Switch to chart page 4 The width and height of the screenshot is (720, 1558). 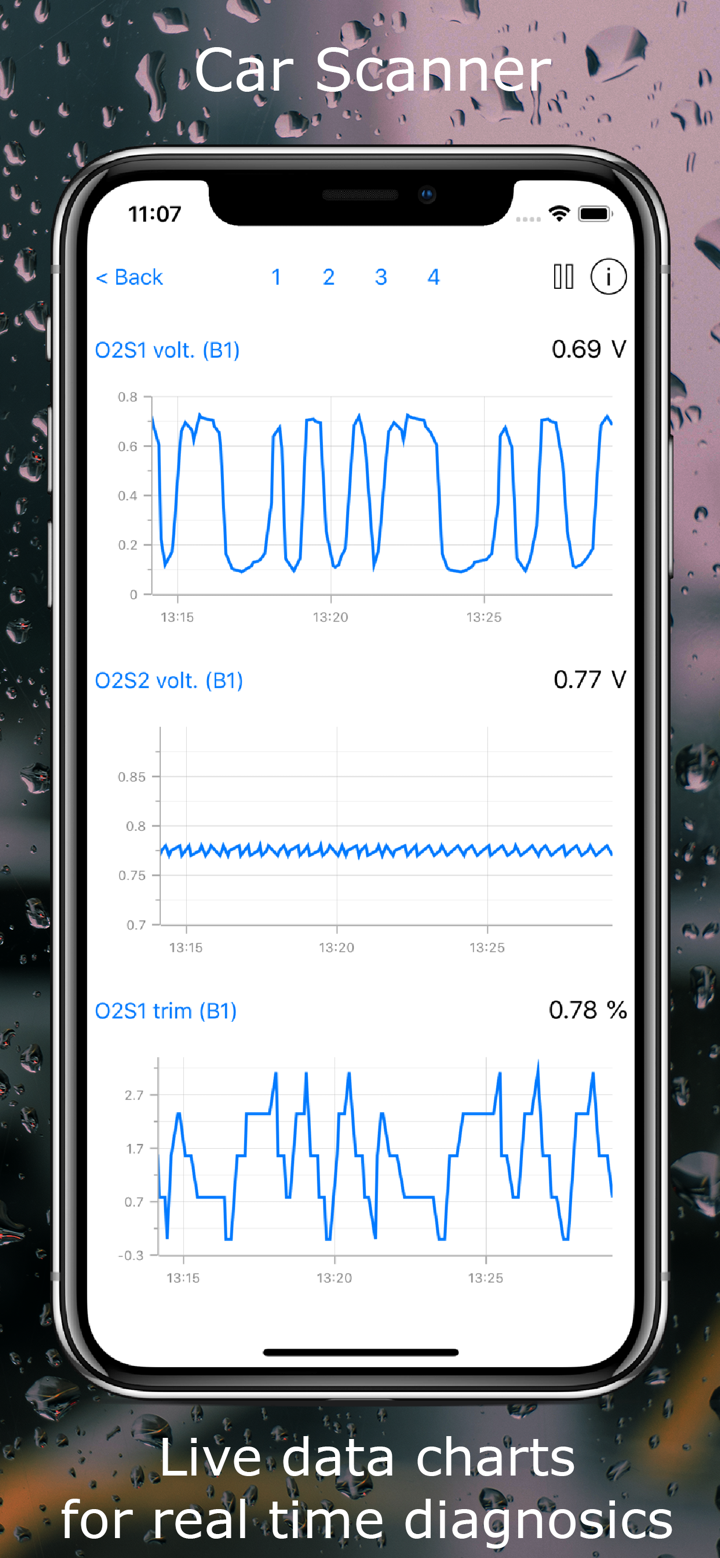[433, 277]
